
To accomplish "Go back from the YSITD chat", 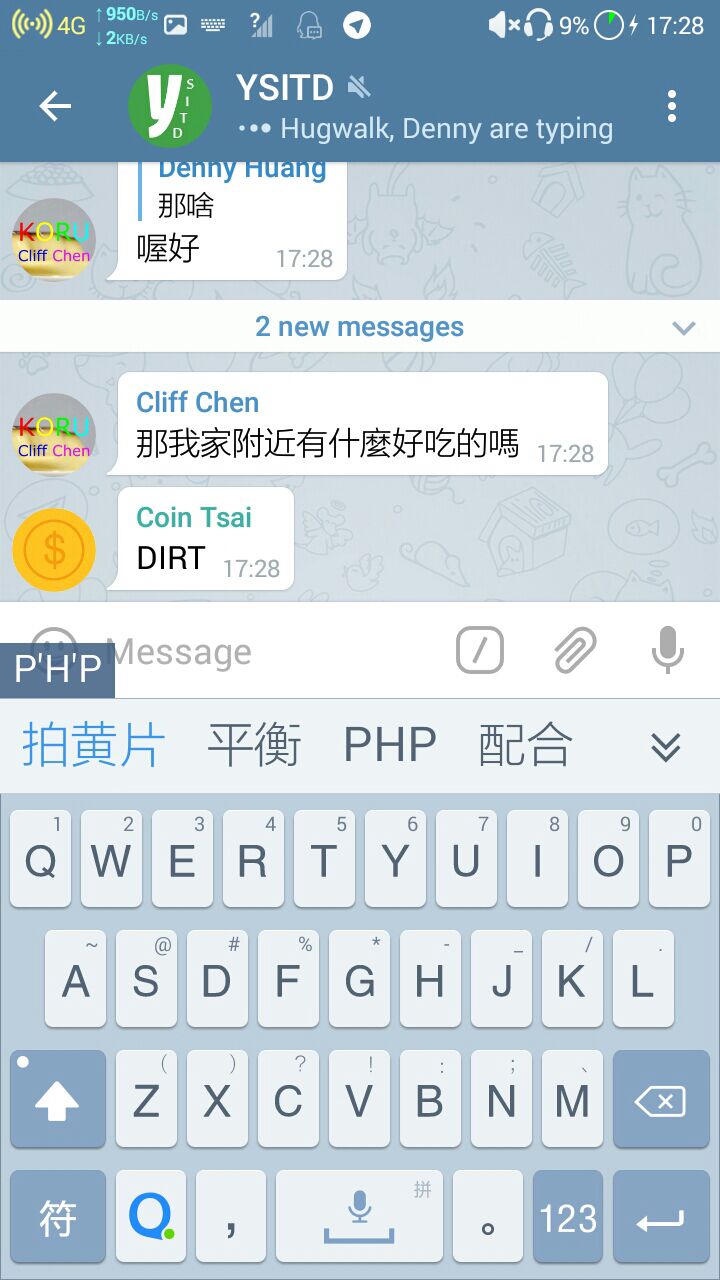I will [55, 106].
